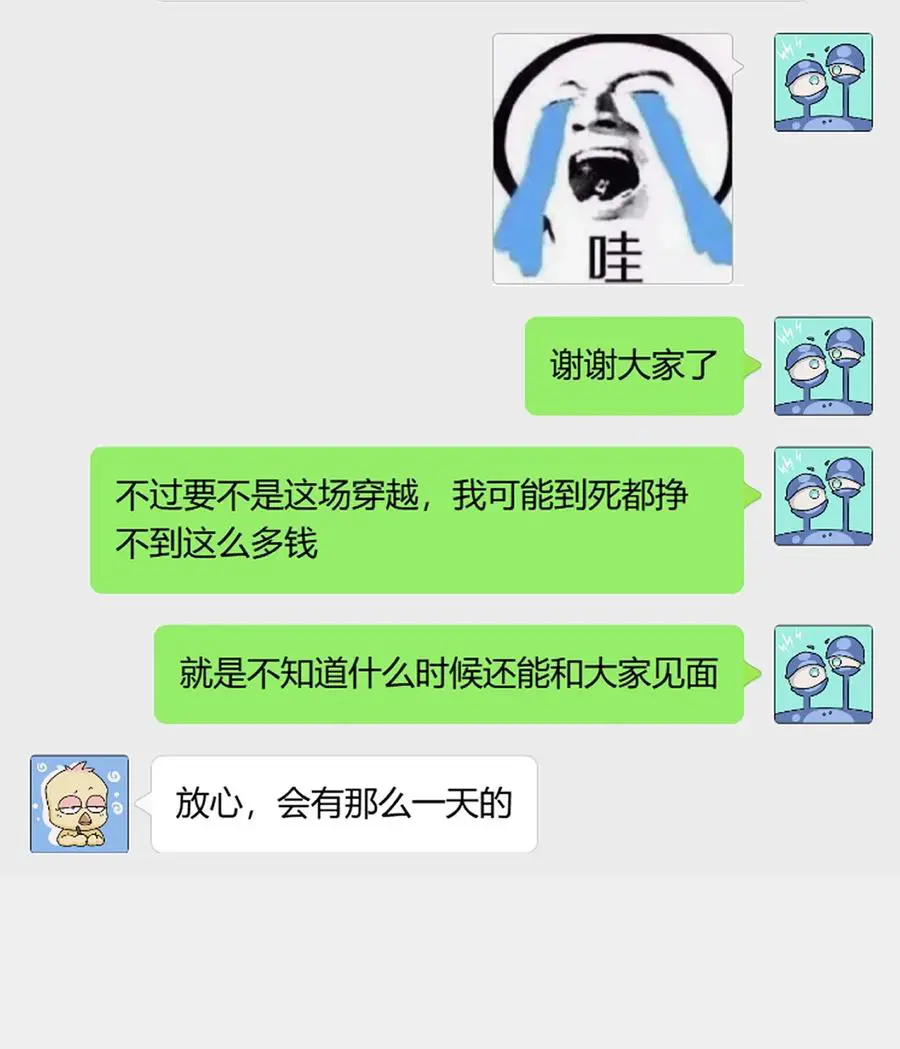The width and height of the screenshot is (900, 1049).
Task: Open the crying "哇" sticker image
Action: (613, 159)
